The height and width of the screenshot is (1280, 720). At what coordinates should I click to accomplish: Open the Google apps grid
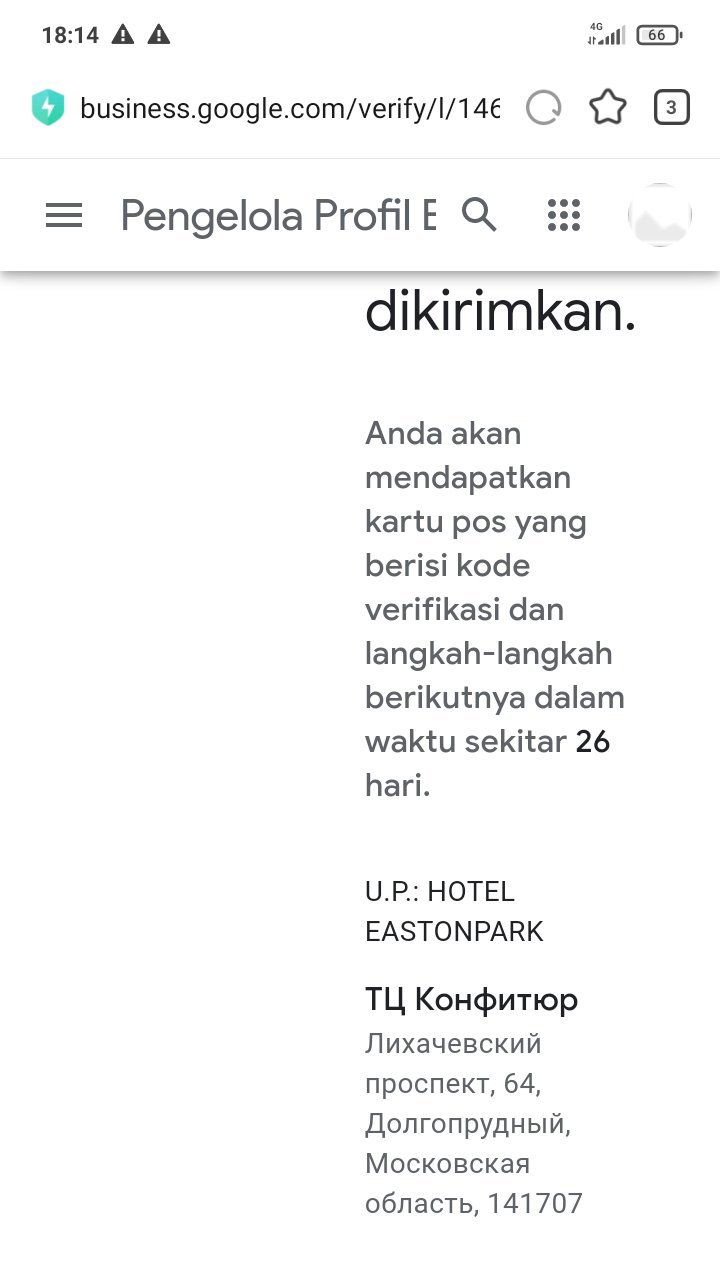[x=564, y=215]
